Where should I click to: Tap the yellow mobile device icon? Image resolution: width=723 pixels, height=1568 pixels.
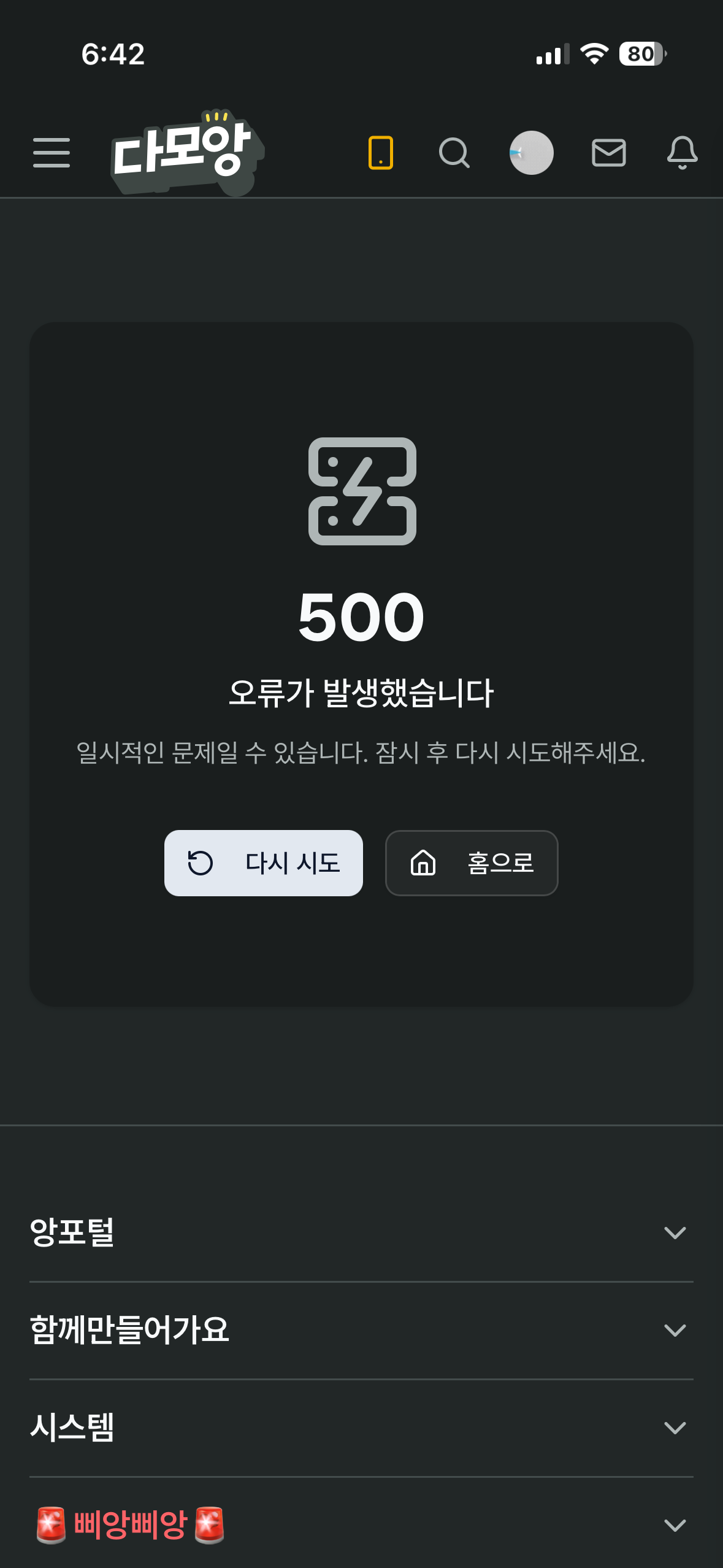point(381,153)
